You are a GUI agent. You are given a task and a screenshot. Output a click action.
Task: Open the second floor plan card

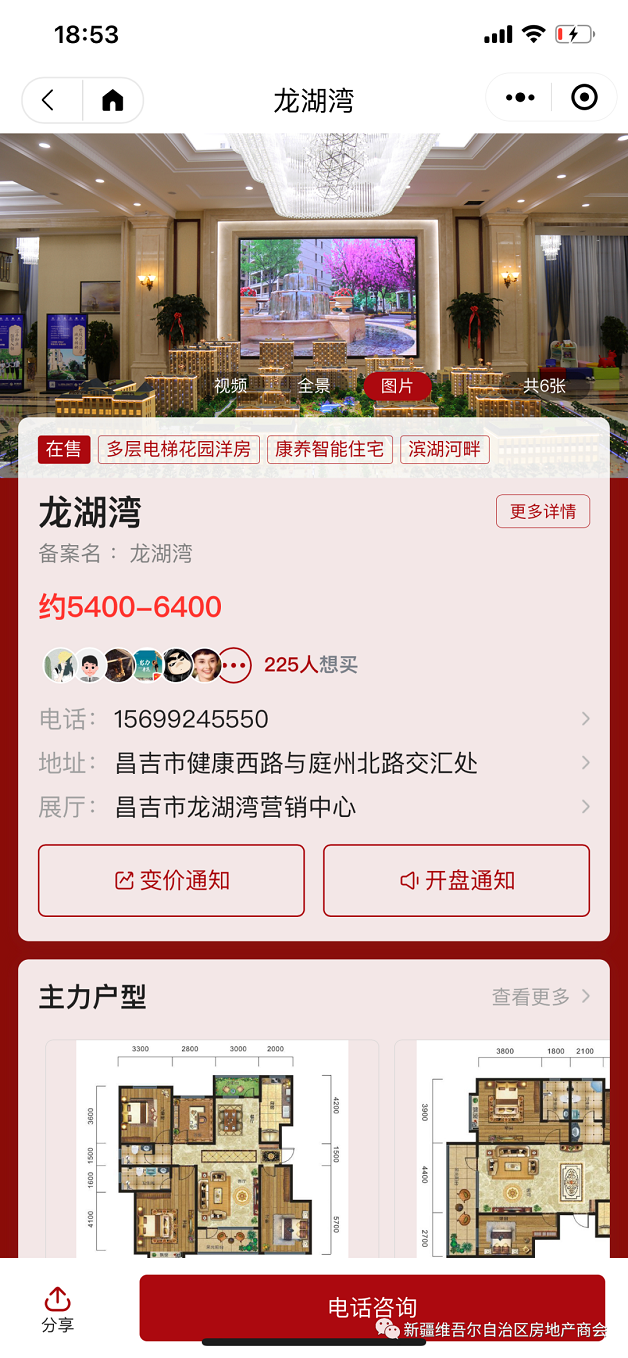(510, 1150)
